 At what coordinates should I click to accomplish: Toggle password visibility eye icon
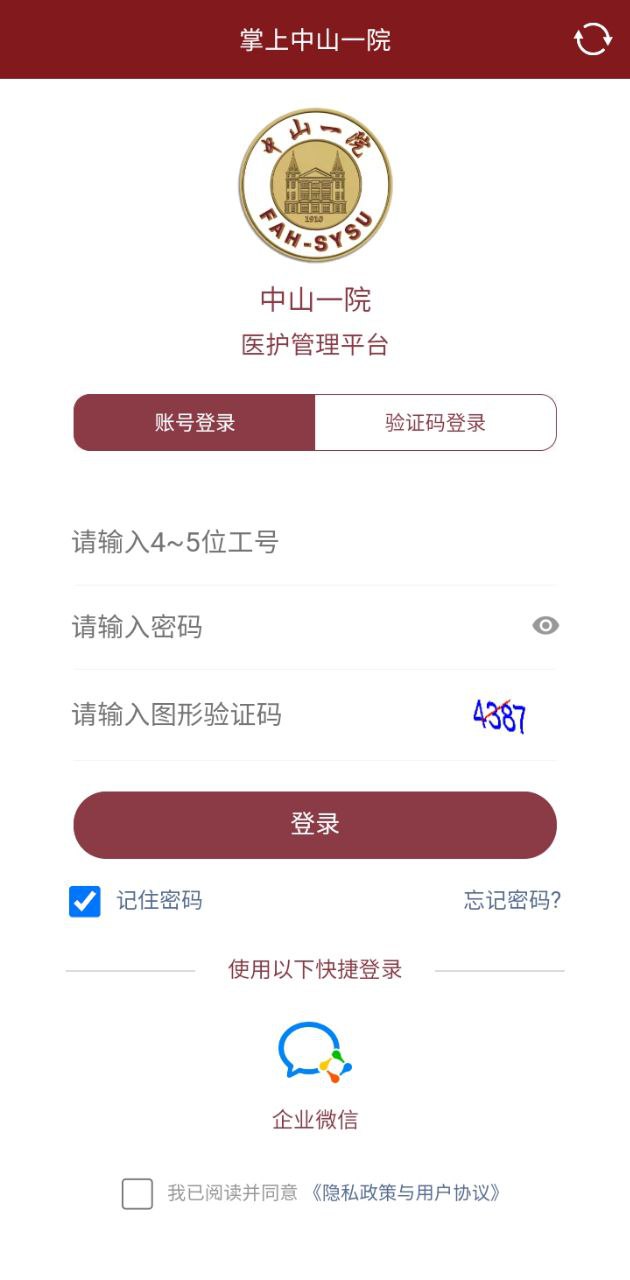(545, 626)
